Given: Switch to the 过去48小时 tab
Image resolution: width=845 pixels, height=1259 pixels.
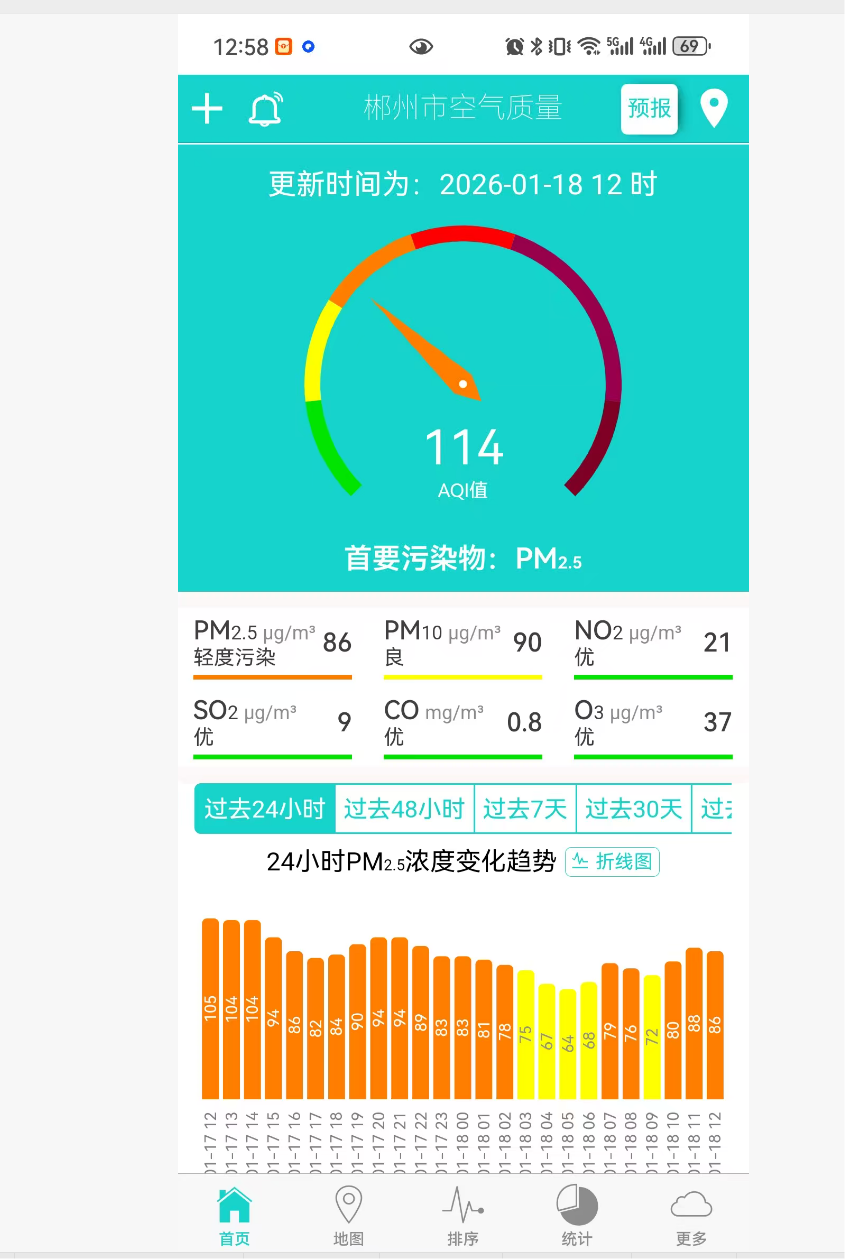Looking at the screenshot, I should (403, 808).
